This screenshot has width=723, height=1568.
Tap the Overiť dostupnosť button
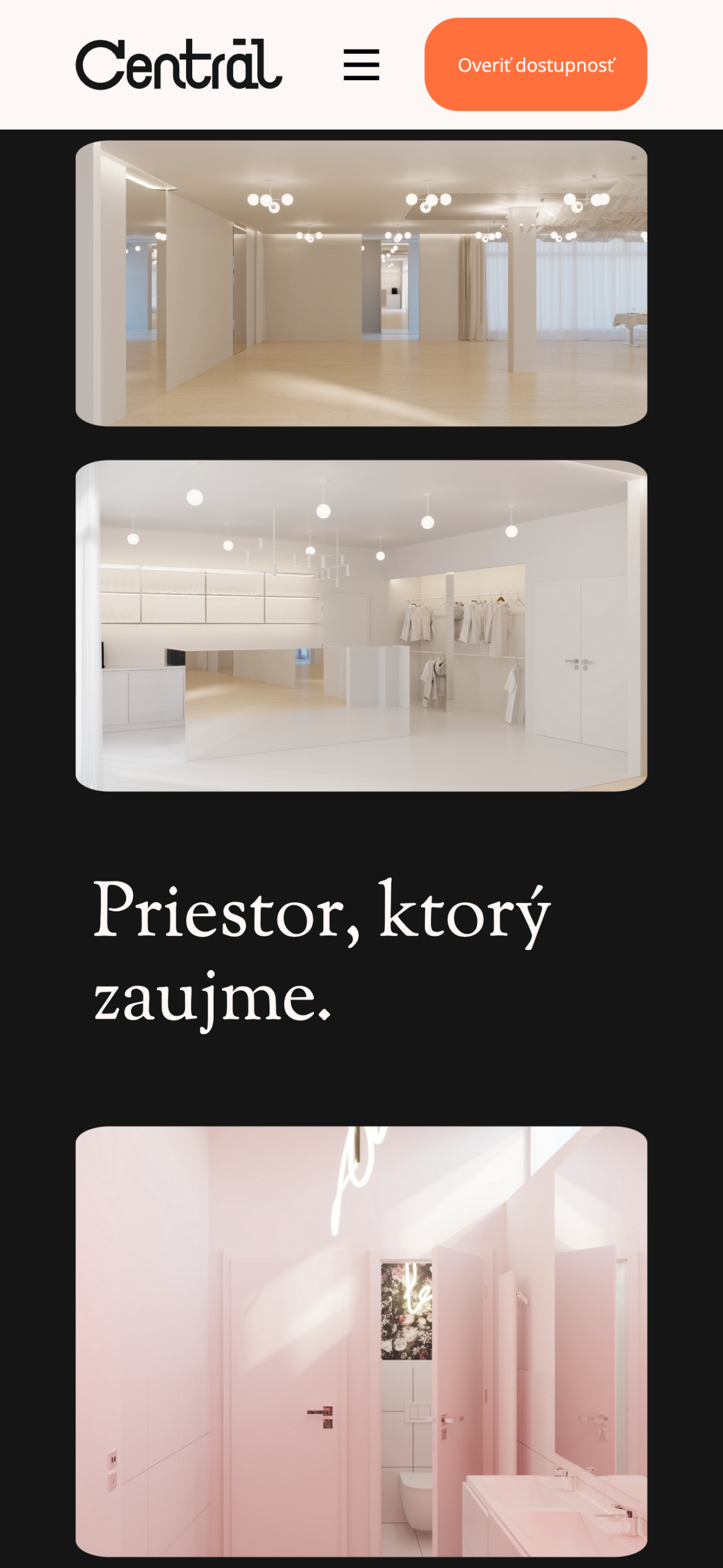tap(536, 65)
